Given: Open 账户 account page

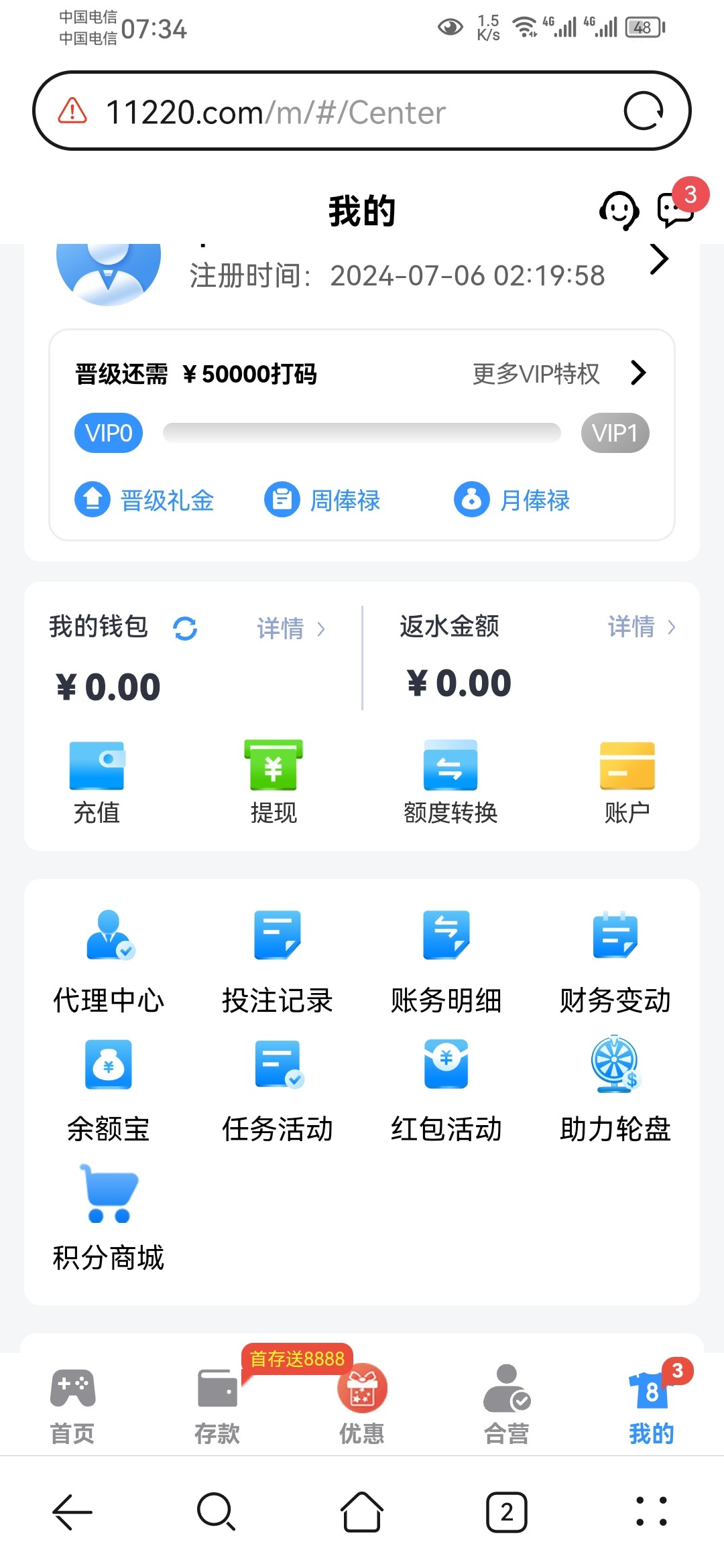Looking at the screenshot, I should point(627,781).
